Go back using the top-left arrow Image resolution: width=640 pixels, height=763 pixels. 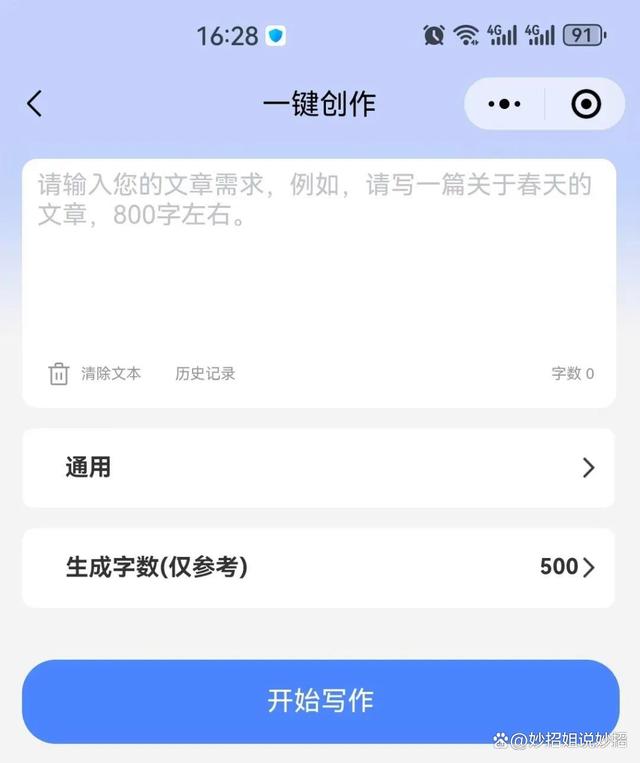[35, 104]
